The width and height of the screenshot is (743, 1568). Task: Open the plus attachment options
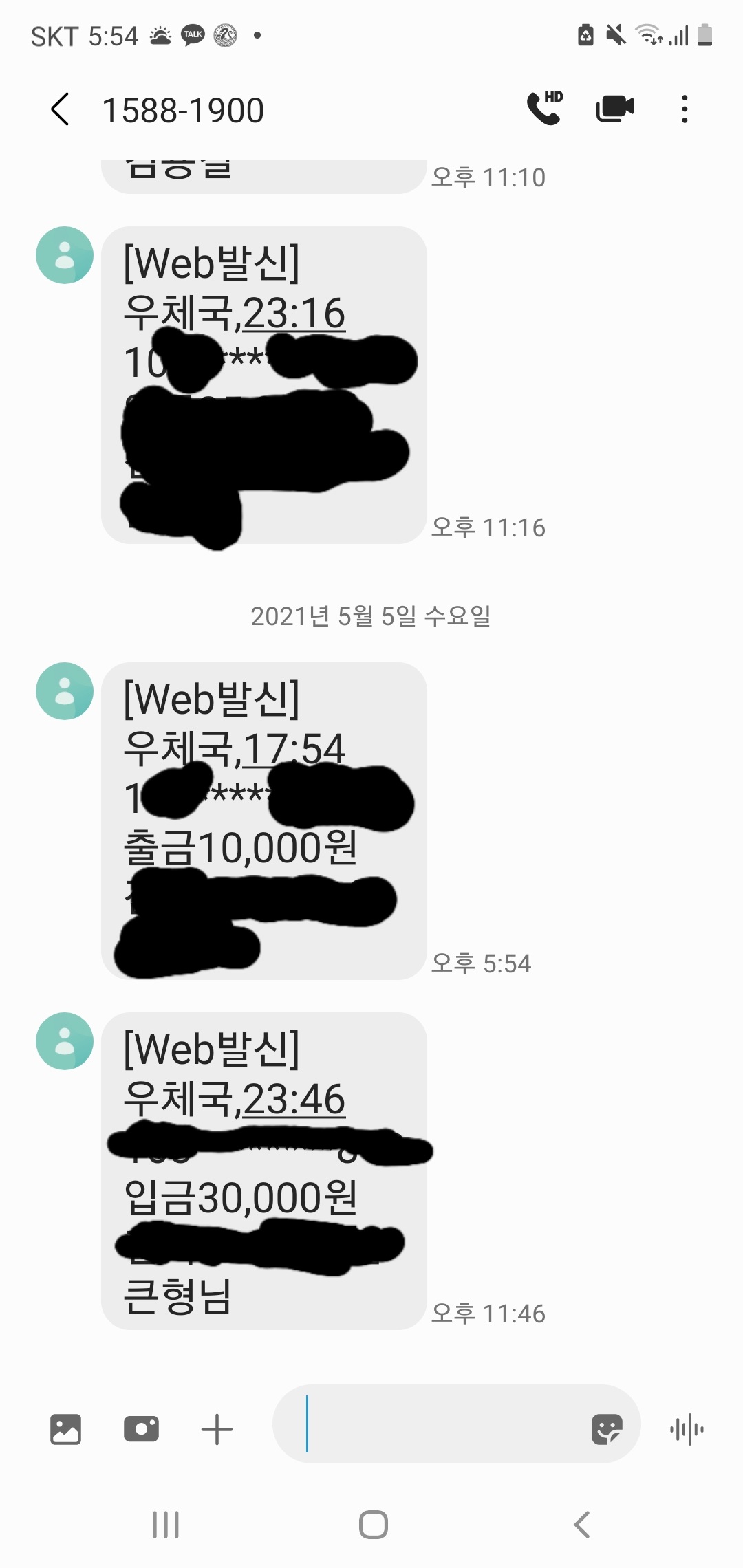click(217, 1429)
